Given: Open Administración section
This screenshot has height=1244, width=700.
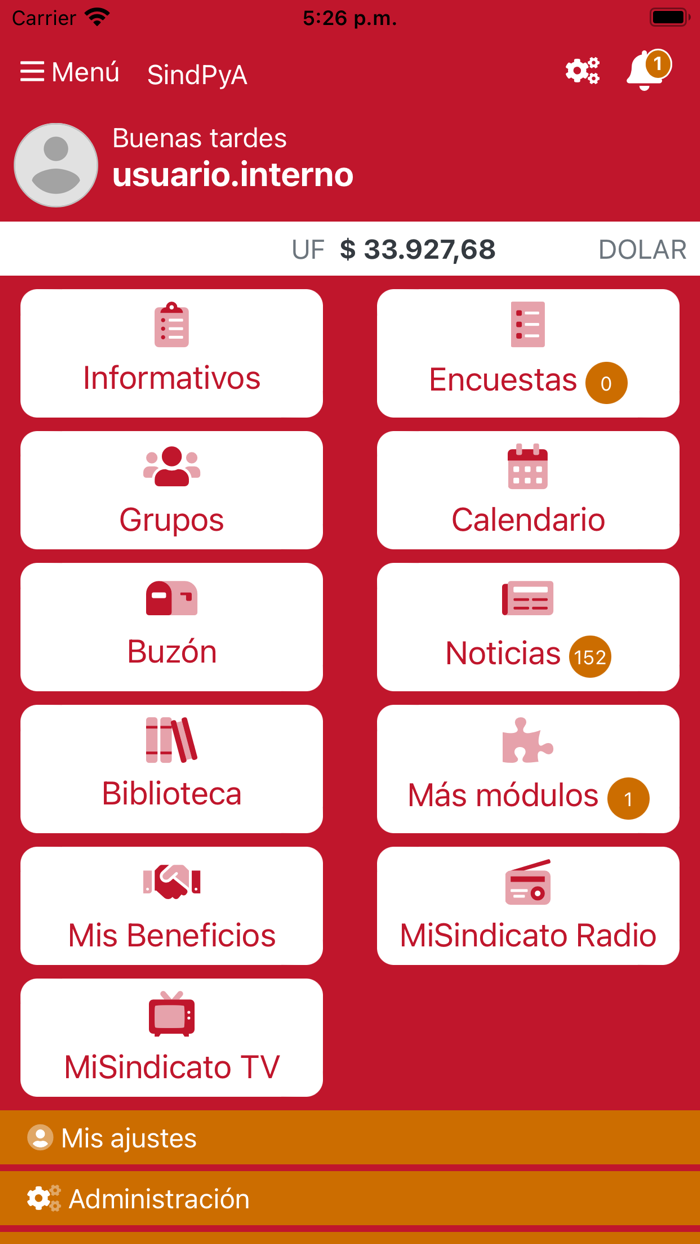Looking at the screenshot, I should (x=350, y=1198).
